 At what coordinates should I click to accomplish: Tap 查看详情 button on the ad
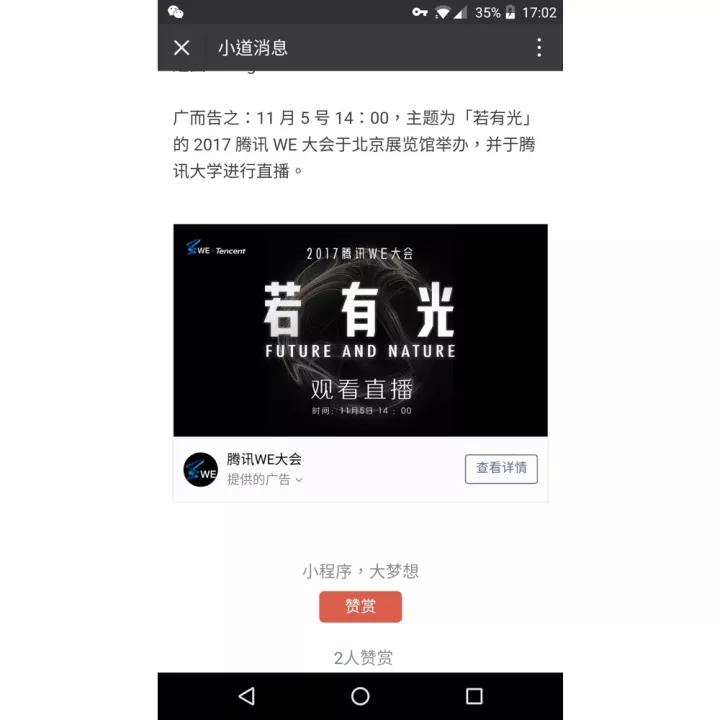(x=501, y=468)
